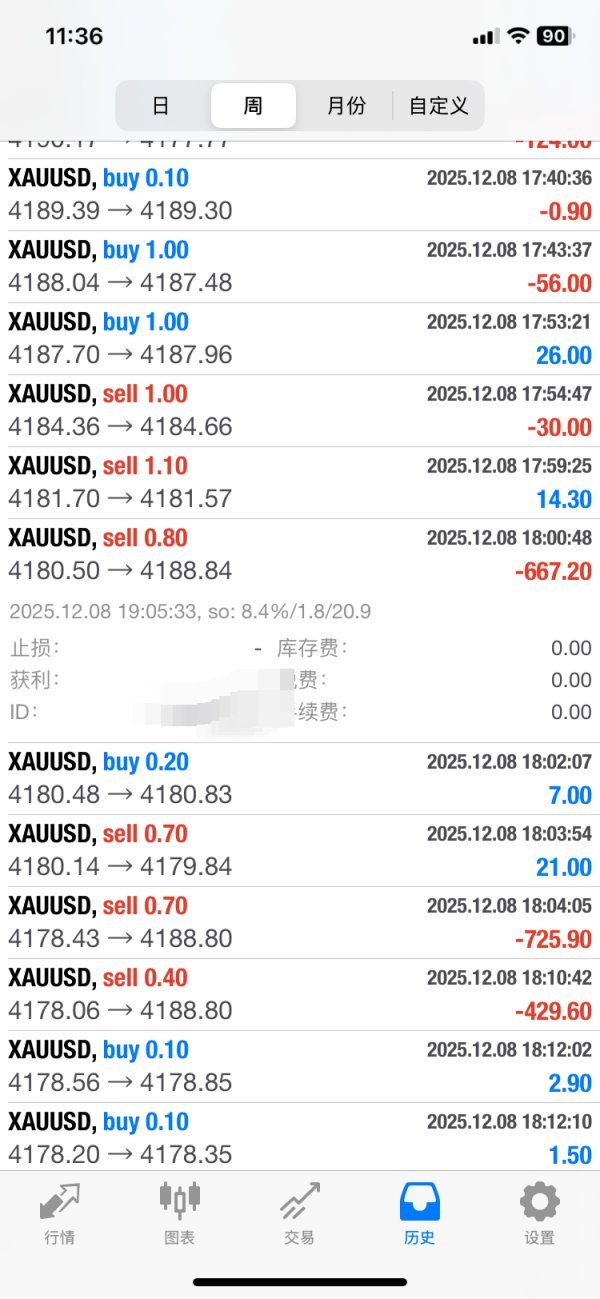Image resolution: width=600 pixels, height=1299 pixels.
Task: Collapse the sell 0.80 trade at 18:00:48
Action: 300,555
